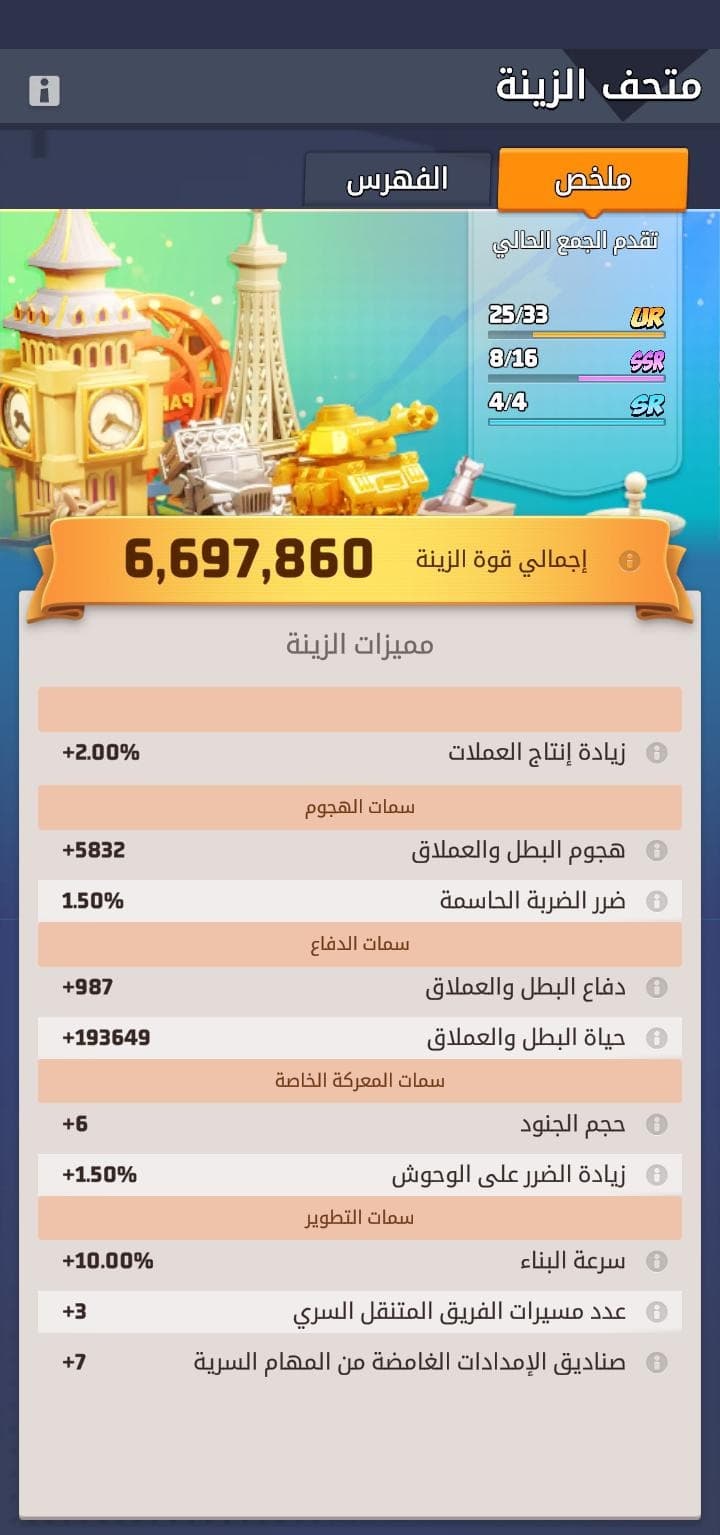
Task: View info for زيادة الضرر على الوحوش
Action: [x=656, y=1175]
